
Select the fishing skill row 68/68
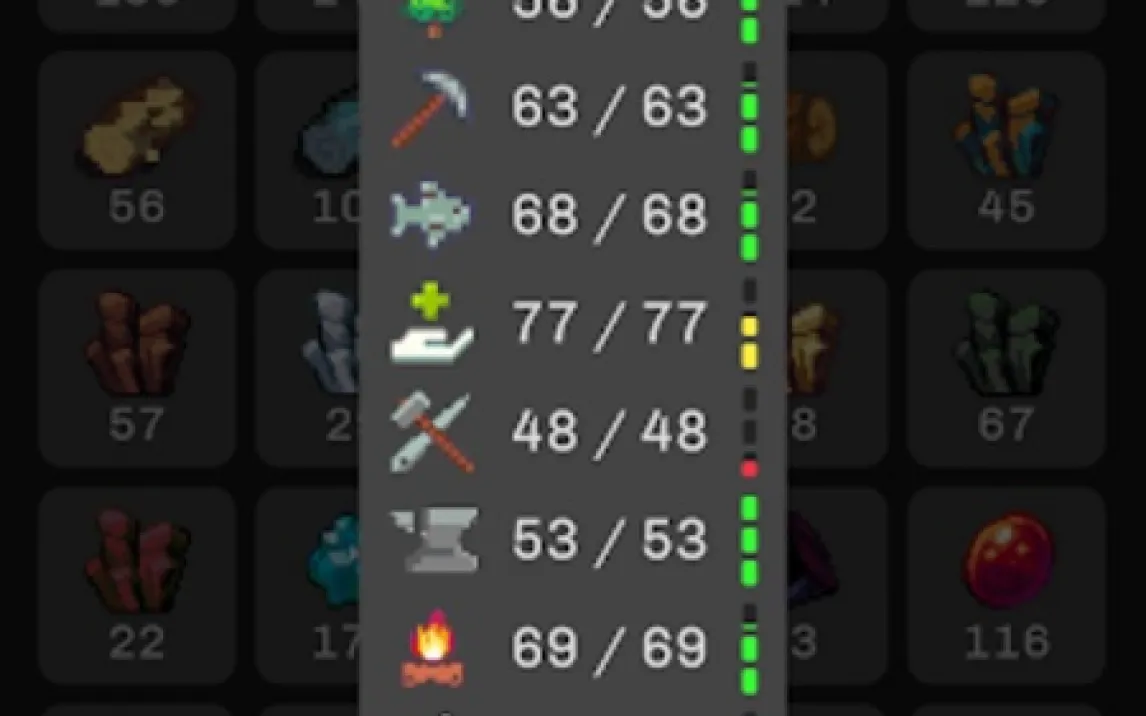click(x=572, y=215)
